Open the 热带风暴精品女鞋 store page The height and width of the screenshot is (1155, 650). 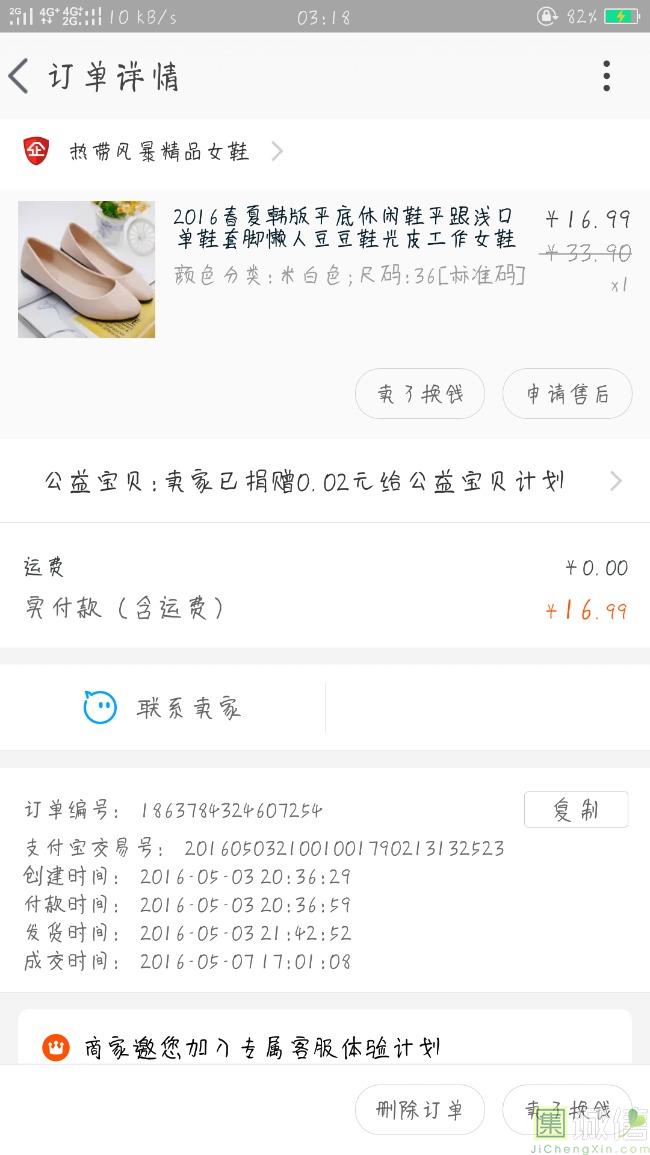point(160,152)
